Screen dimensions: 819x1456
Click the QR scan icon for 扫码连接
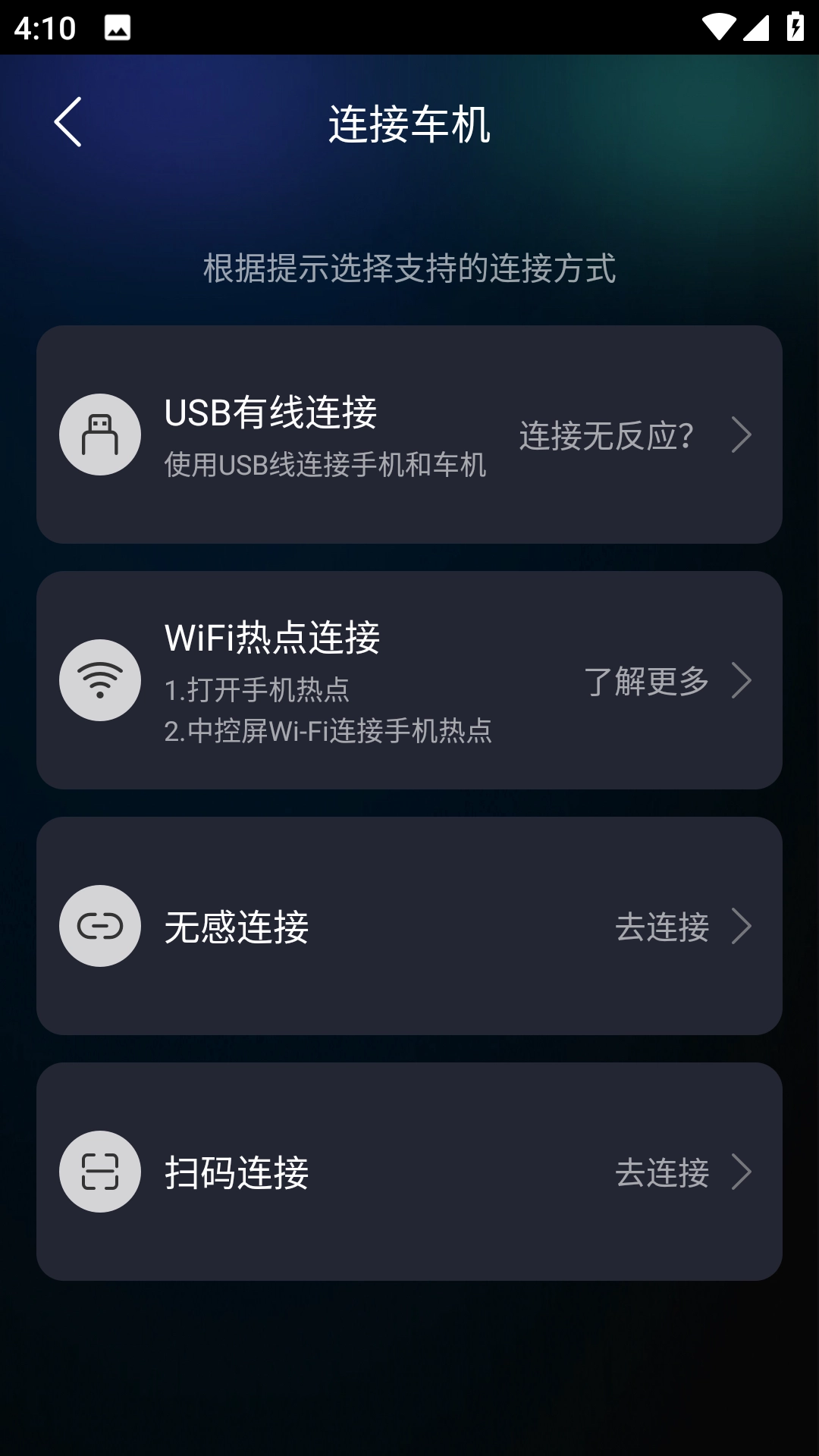click(x=99, y=1172)
